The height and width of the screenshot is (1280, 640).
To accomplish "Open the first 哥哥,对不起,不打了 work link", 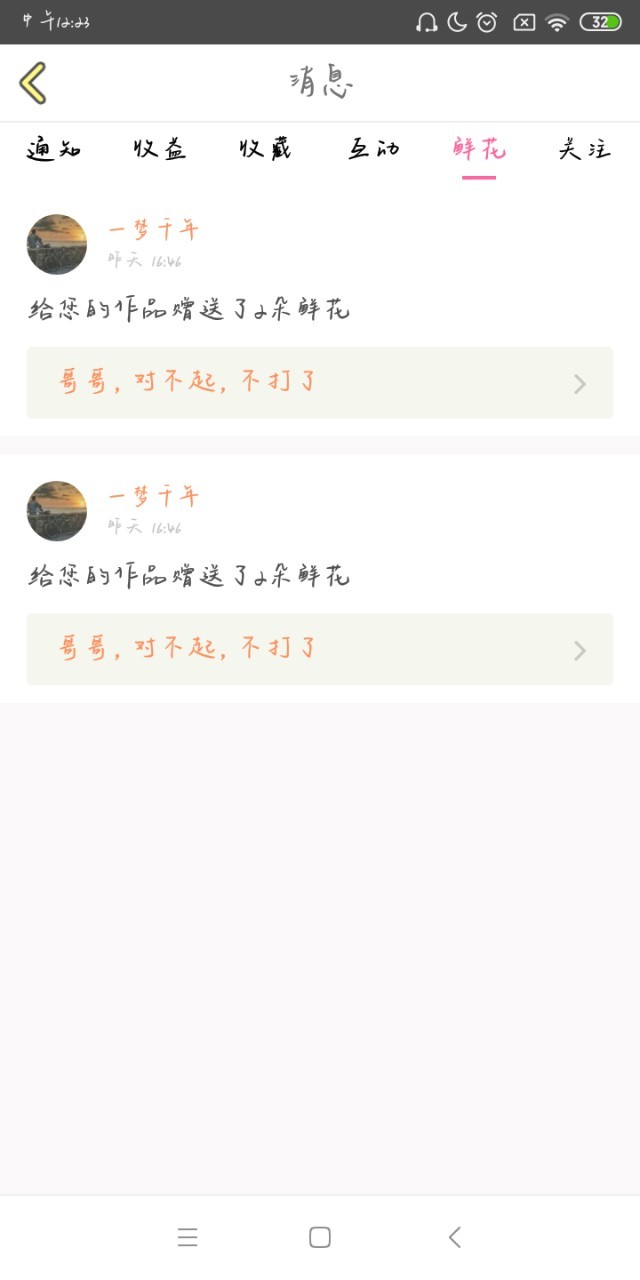I will click(x=320, y=383).
